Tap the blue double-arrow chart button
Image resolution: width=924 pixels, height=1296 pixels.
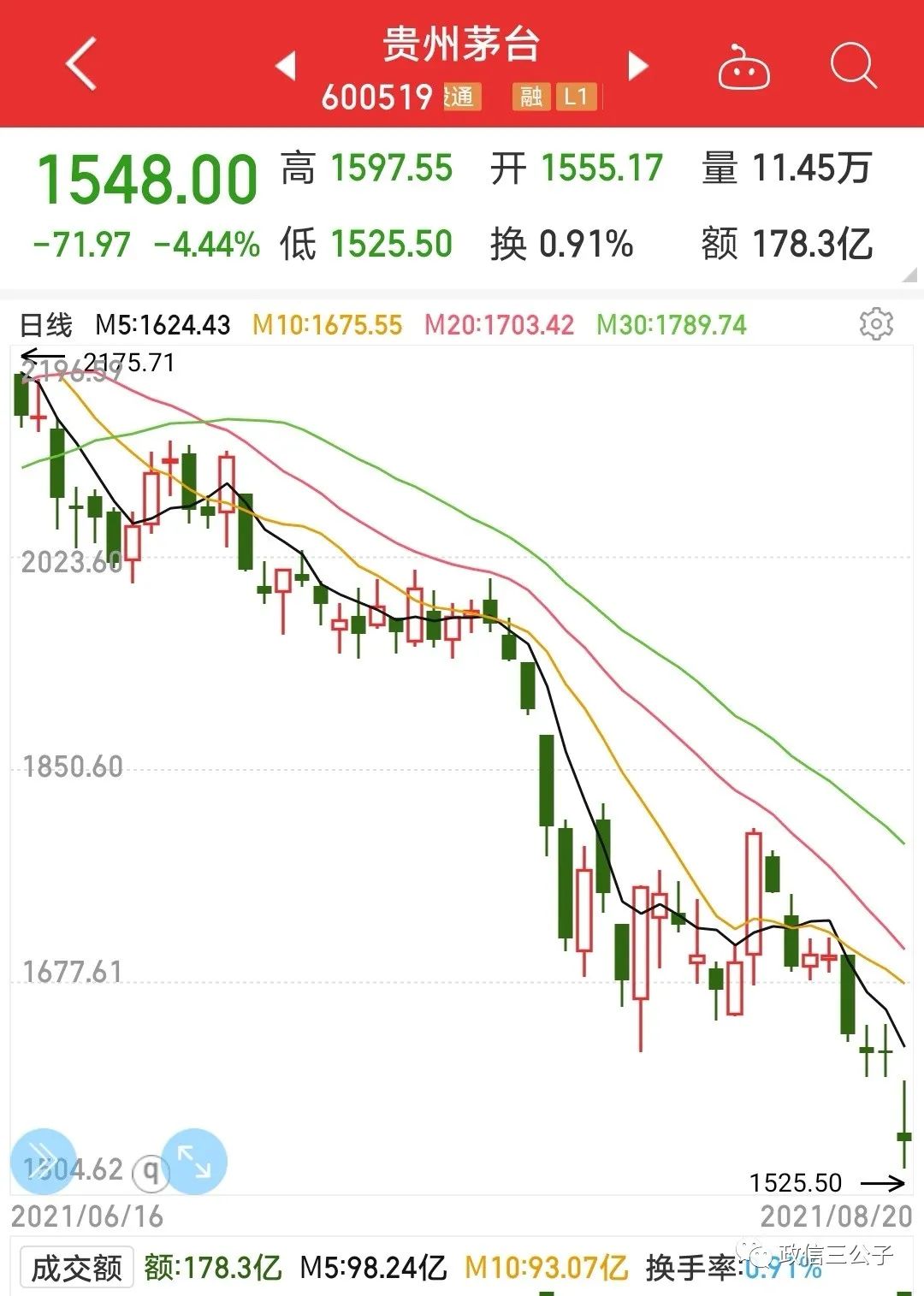point(43,1162)
